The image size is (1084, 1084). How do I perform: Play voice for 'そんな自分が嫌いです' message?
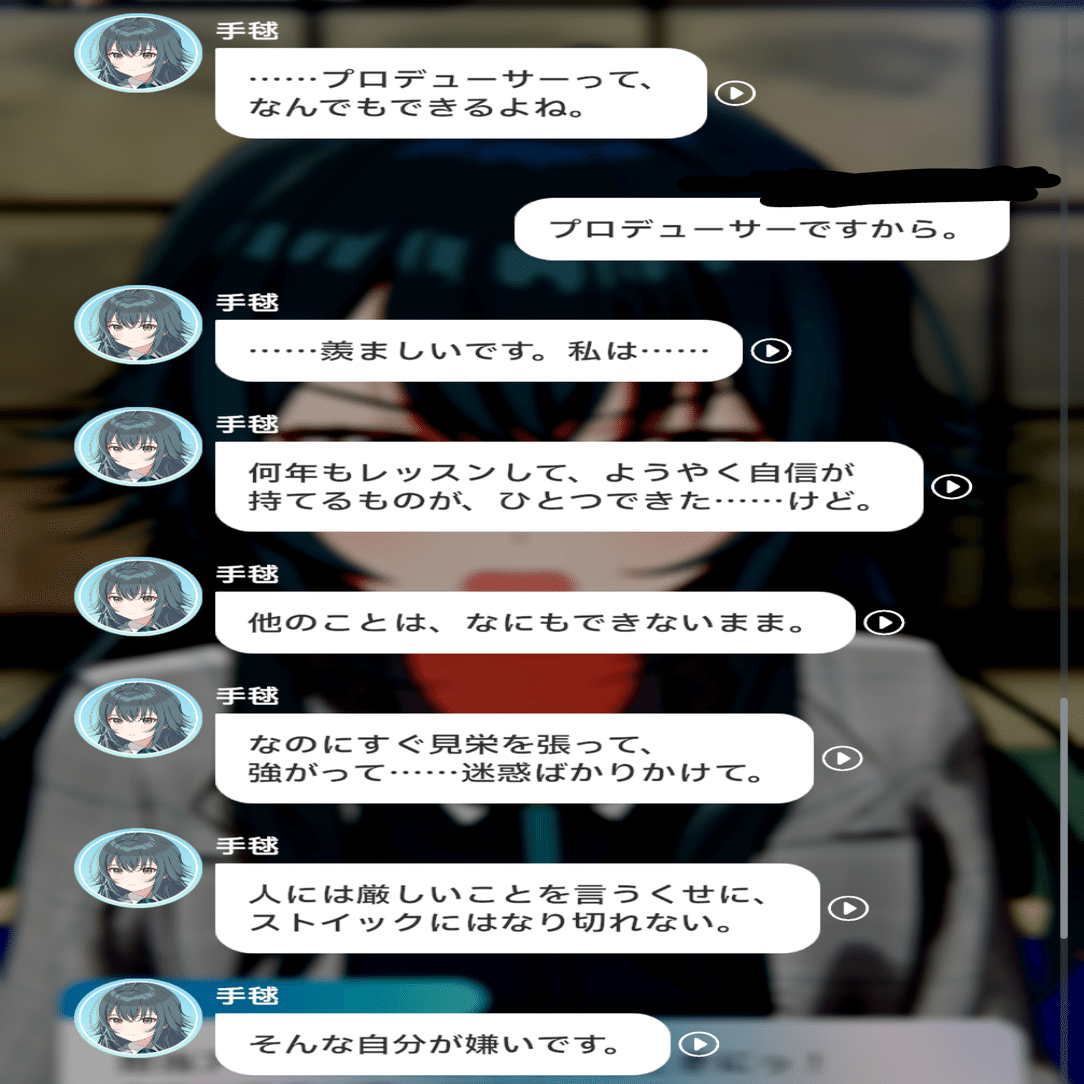pos(699,1045)
